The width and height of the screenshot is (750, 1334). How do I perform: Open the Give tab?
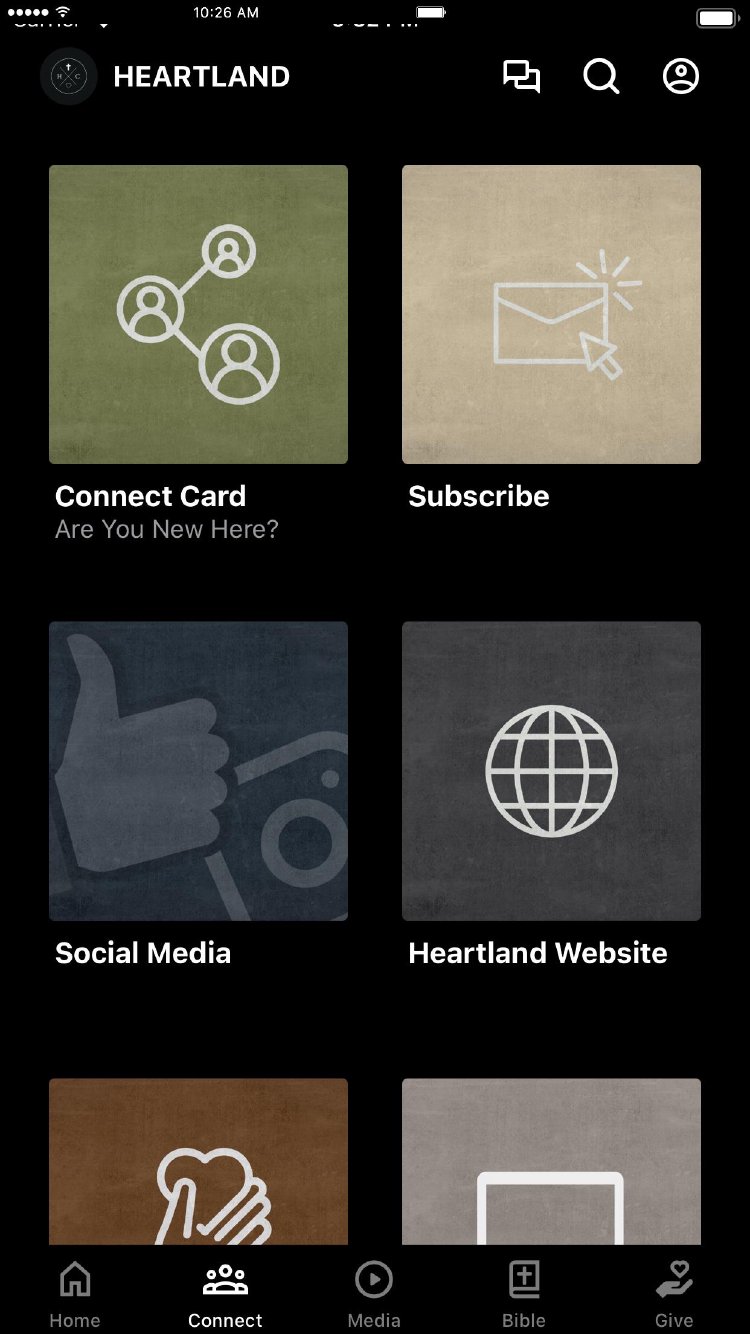pyautogui.click(x=674, y=1293)
